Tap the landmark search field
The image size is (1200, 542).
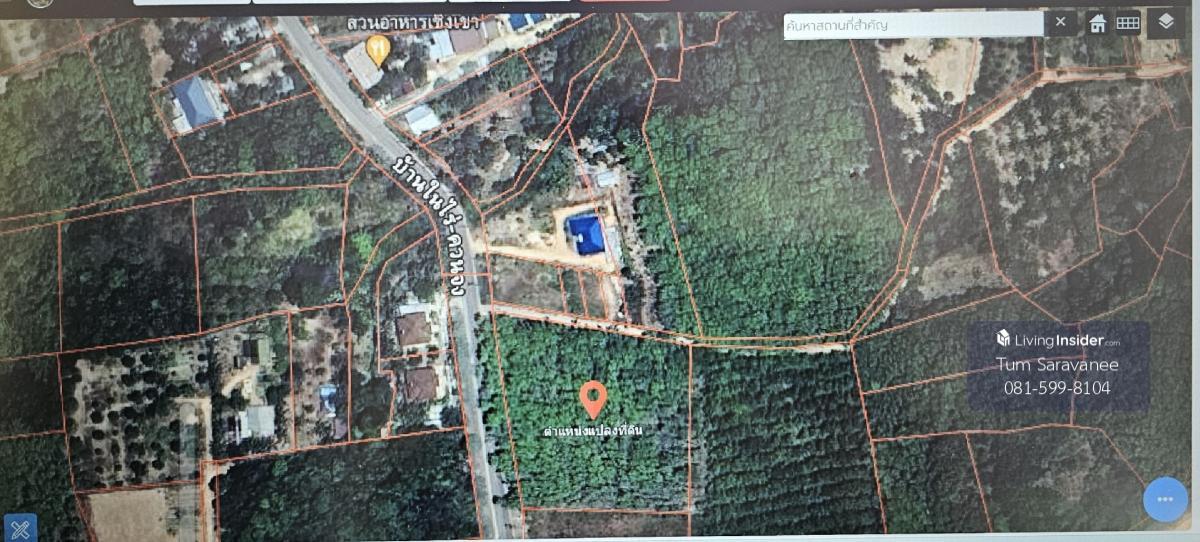[912, 25]
